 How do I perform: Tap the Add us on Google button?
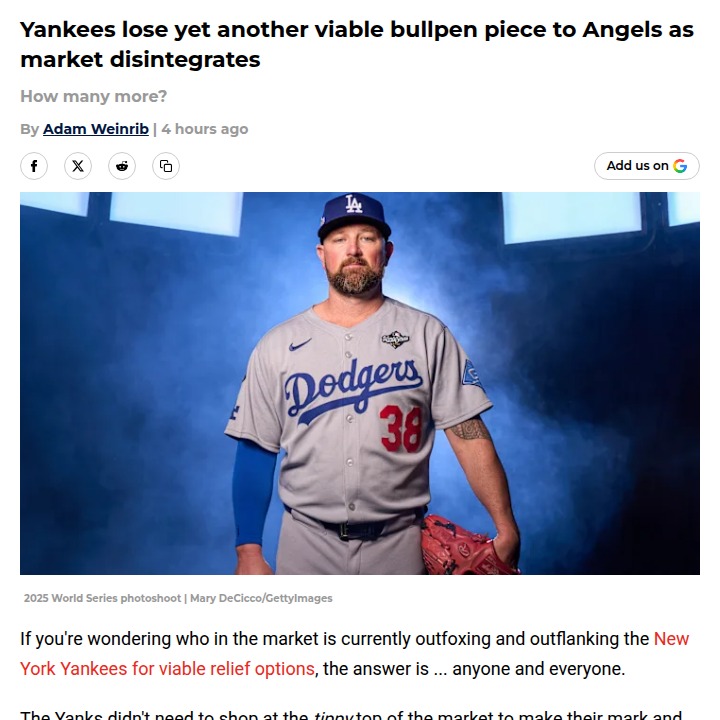point(646,166)
